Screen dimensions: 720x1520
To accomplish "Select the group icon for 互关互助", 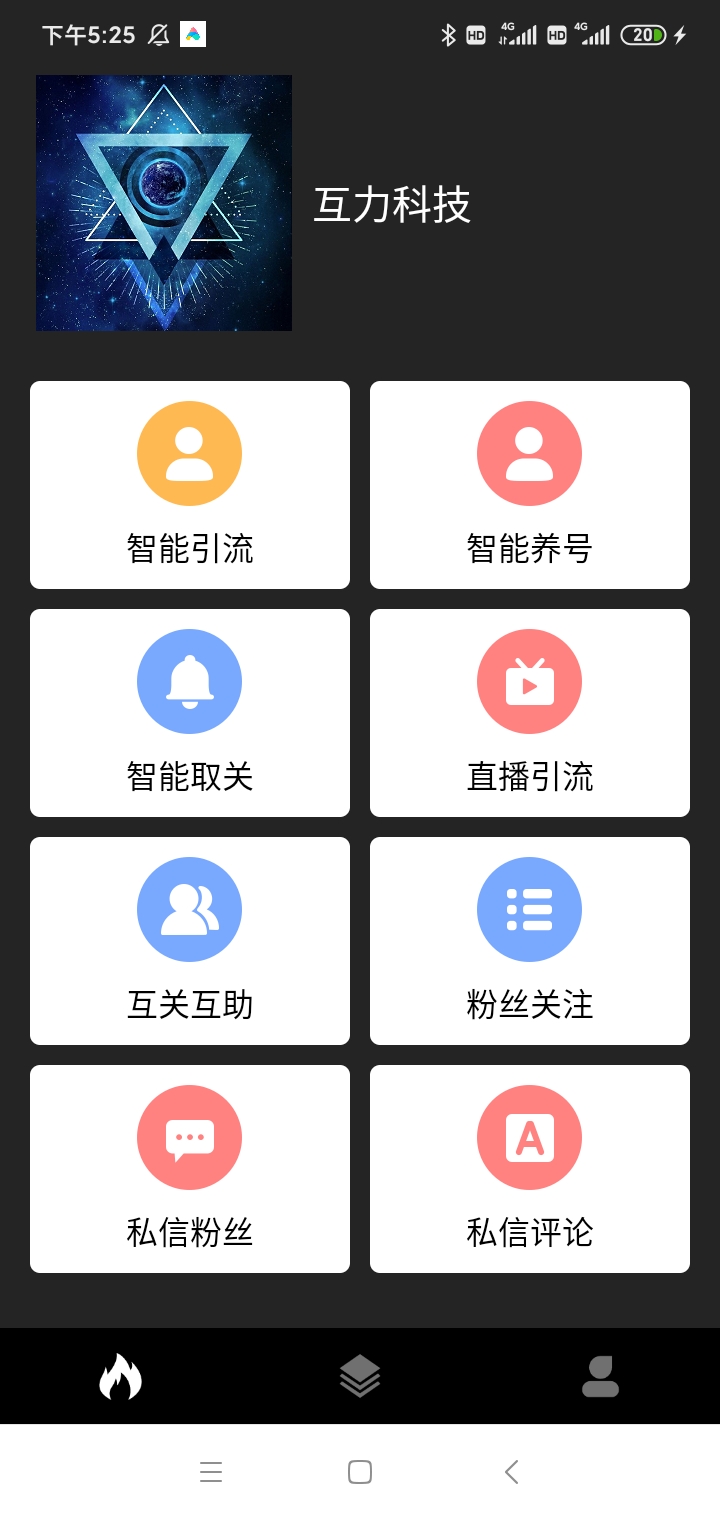I will coord(188,909).
